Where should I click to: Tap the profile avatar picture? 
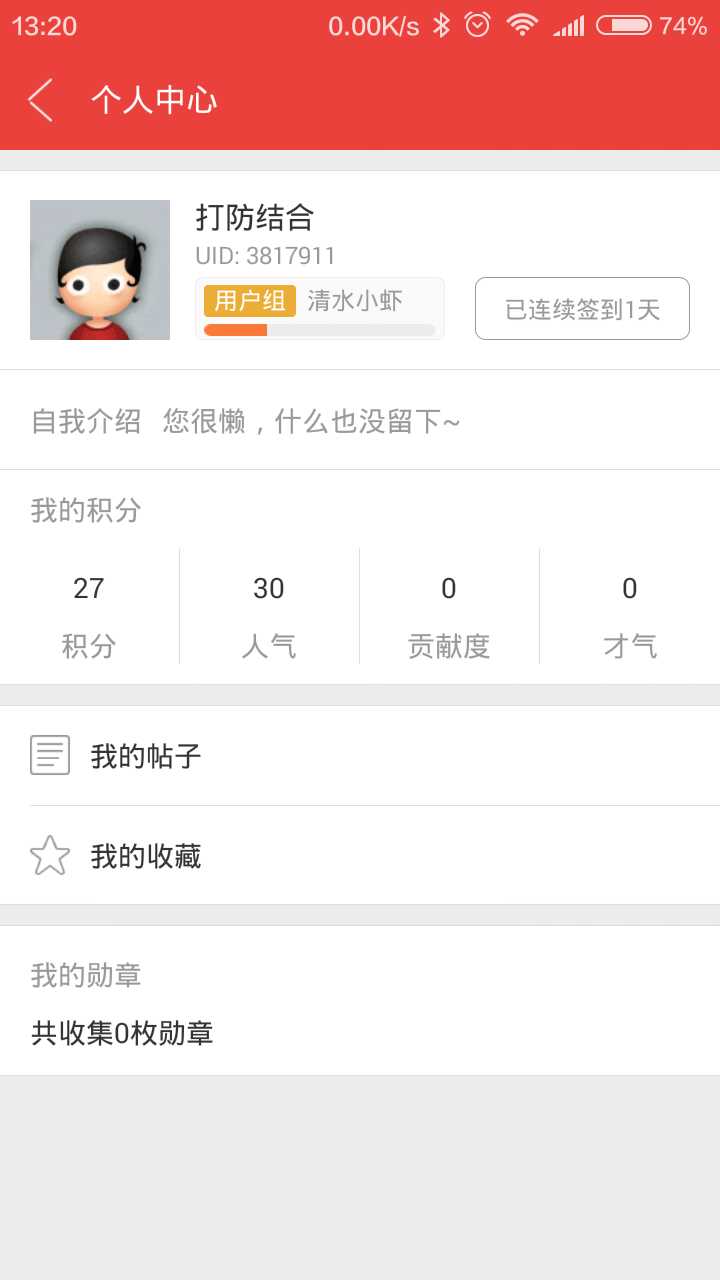100,270
